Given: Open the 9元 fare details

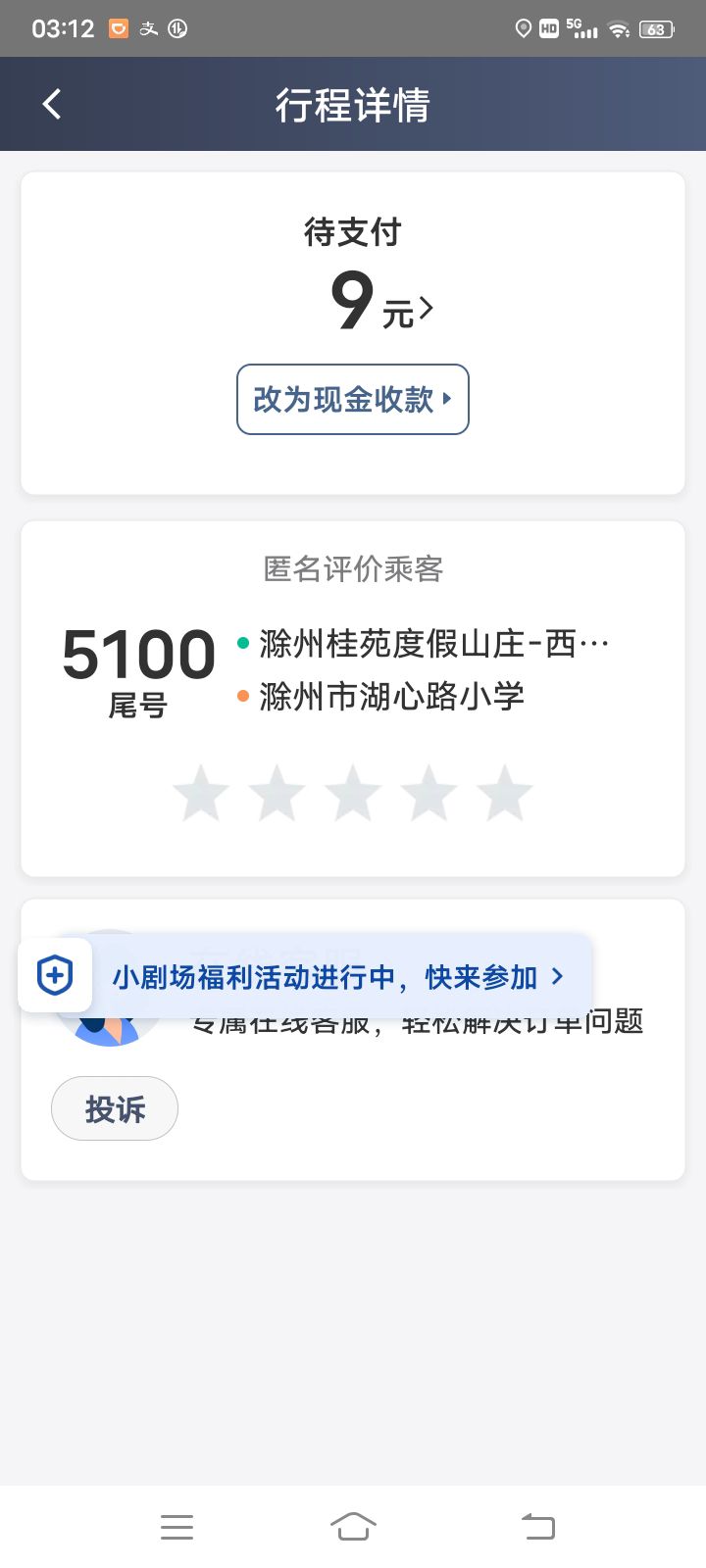Looking at the screenshot, I should pyautogui.click(x=381, y=302).
